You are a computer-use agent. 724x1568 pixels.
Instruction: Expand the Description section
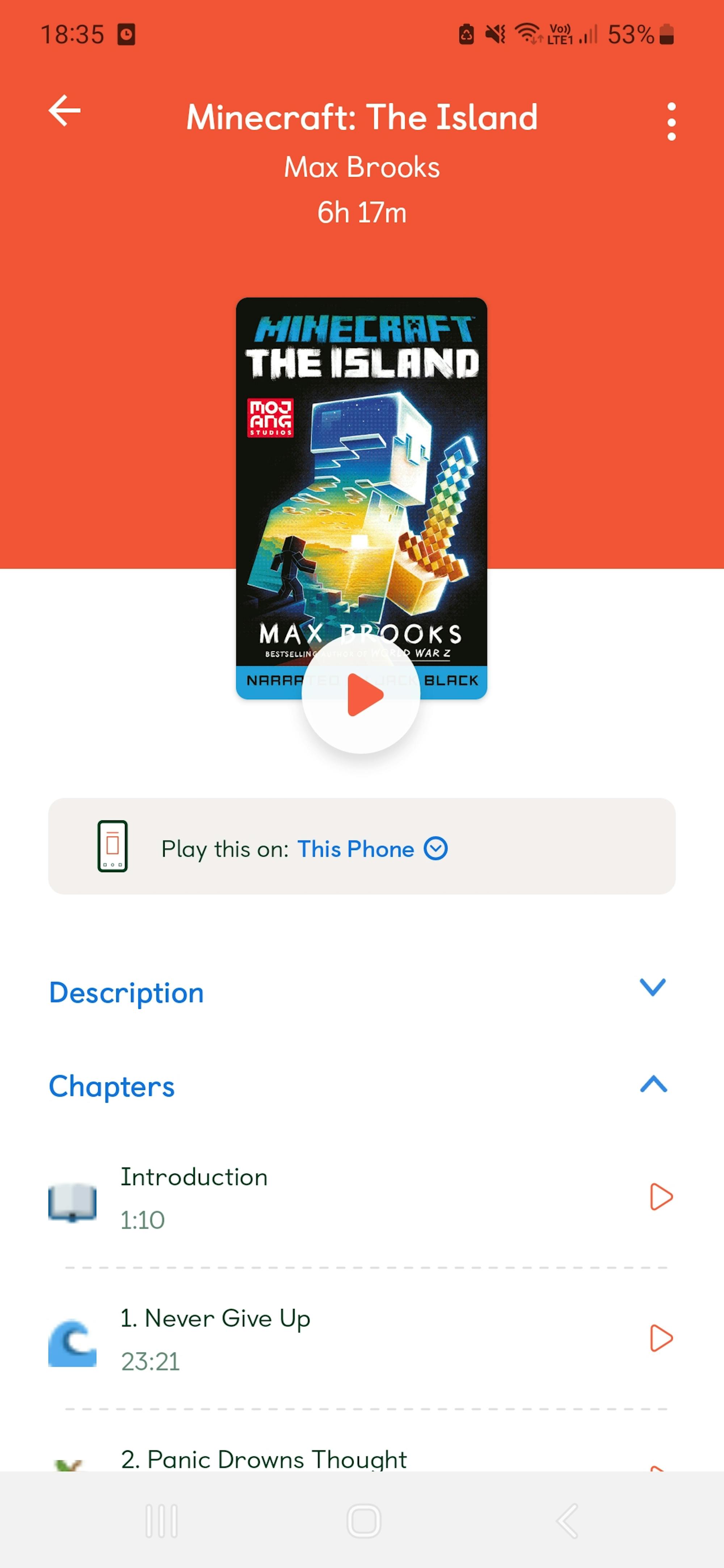tap(653, 987)
